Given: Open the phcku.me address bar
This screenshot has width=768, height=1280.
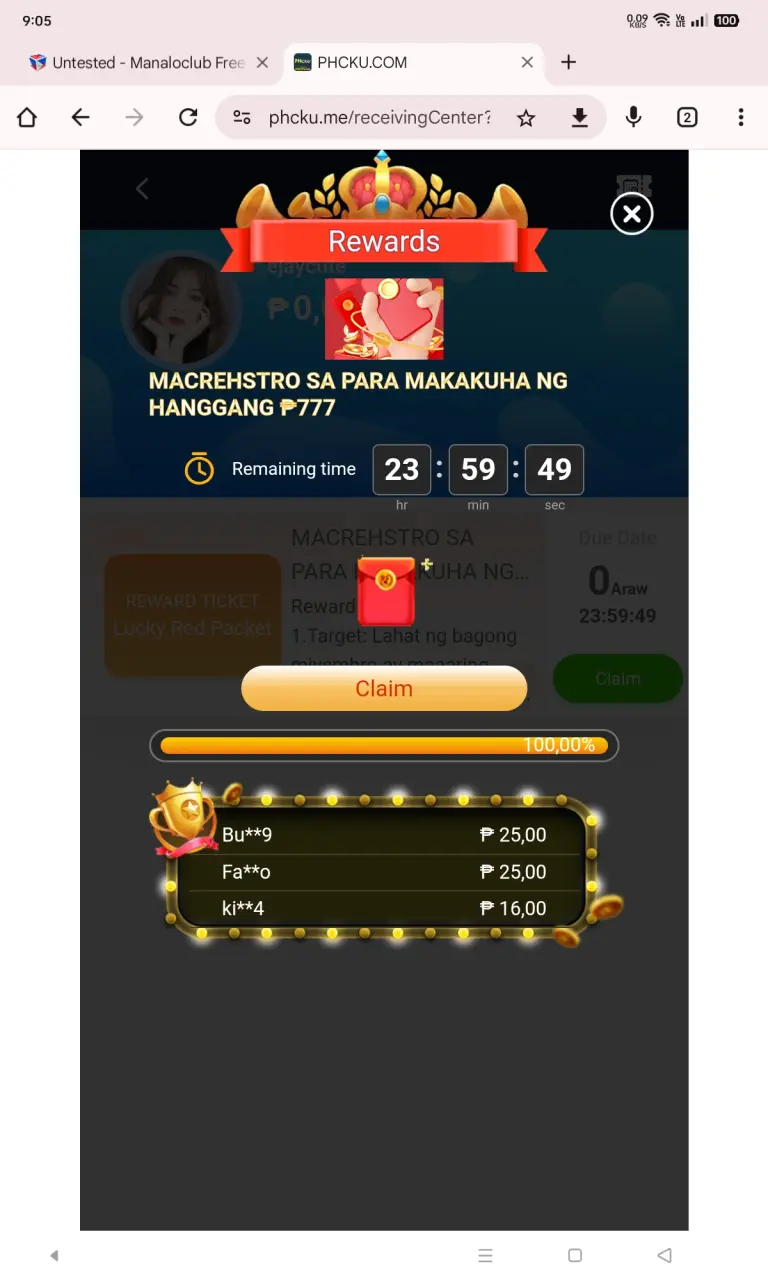Looking at the screenshot, I should point(380,118).
